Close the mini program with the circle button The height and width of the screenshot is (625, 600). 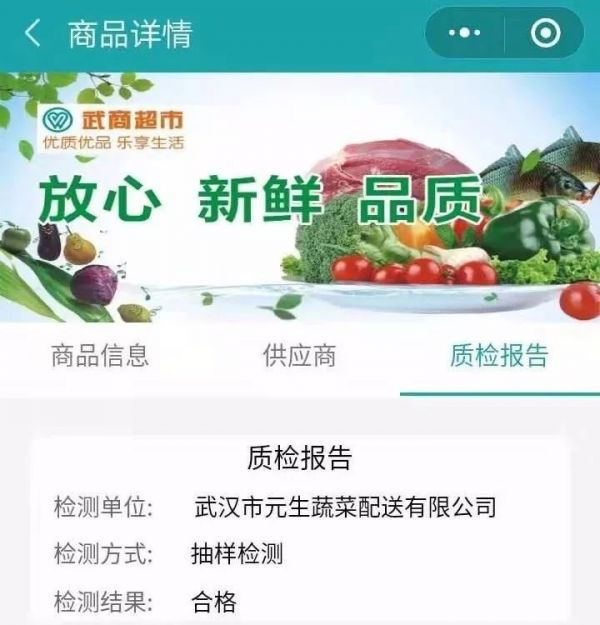click(x=545, y=34)
